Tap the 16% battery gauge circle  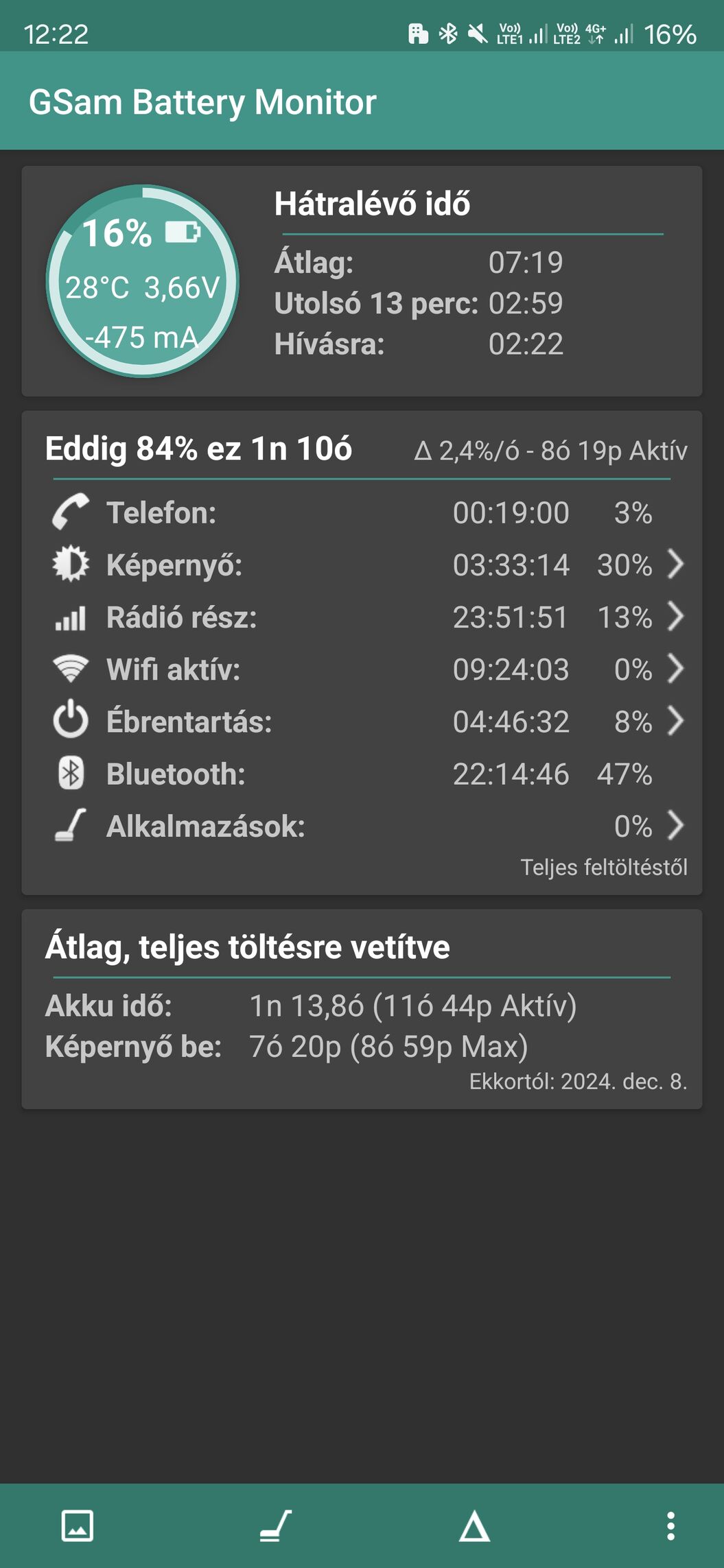click(142, 281)
